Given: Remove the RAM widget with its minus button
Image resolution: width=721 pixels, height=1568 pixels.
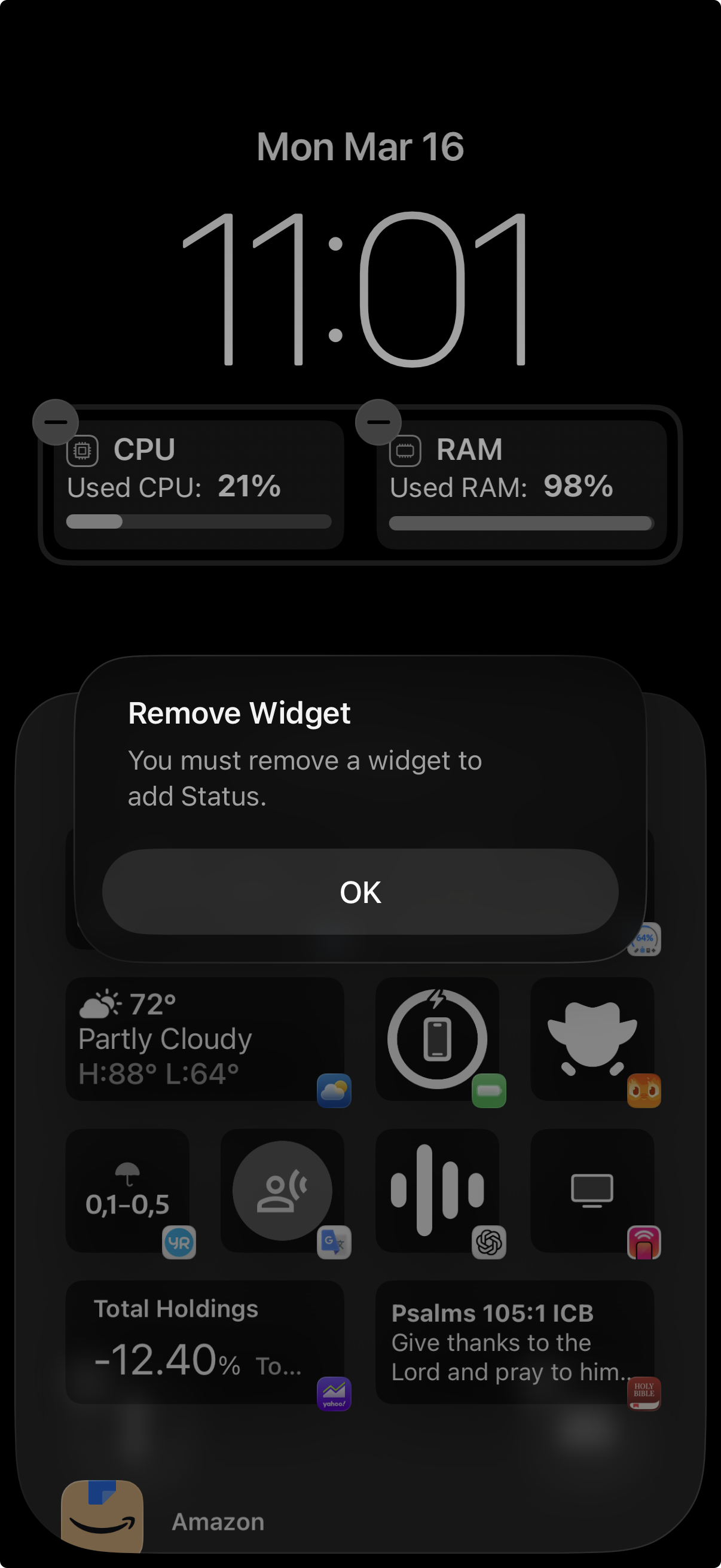Looking at the screenshot, I should [x=378, y=422].
